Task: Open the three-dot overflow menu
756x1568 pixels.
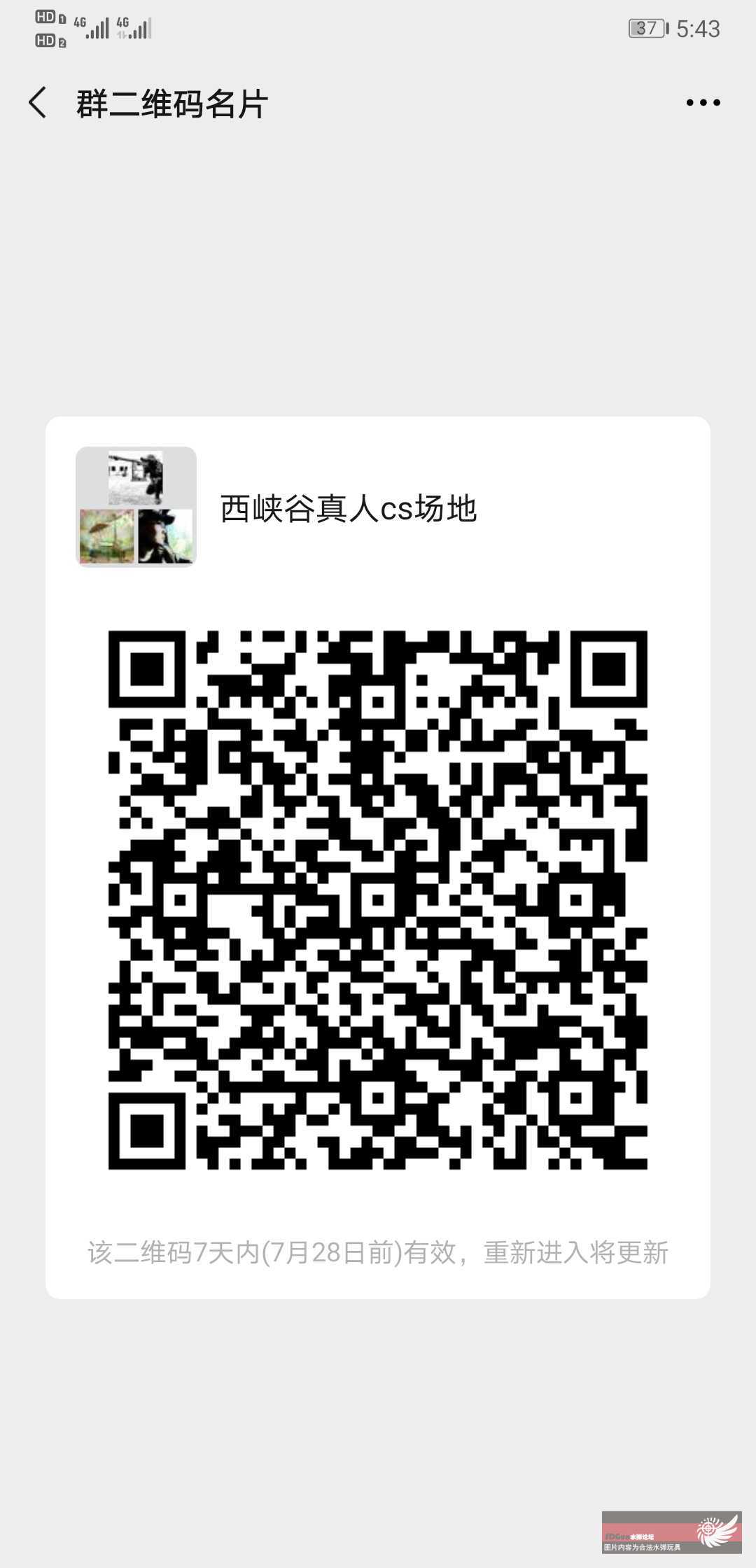Action: pos(703,103)
